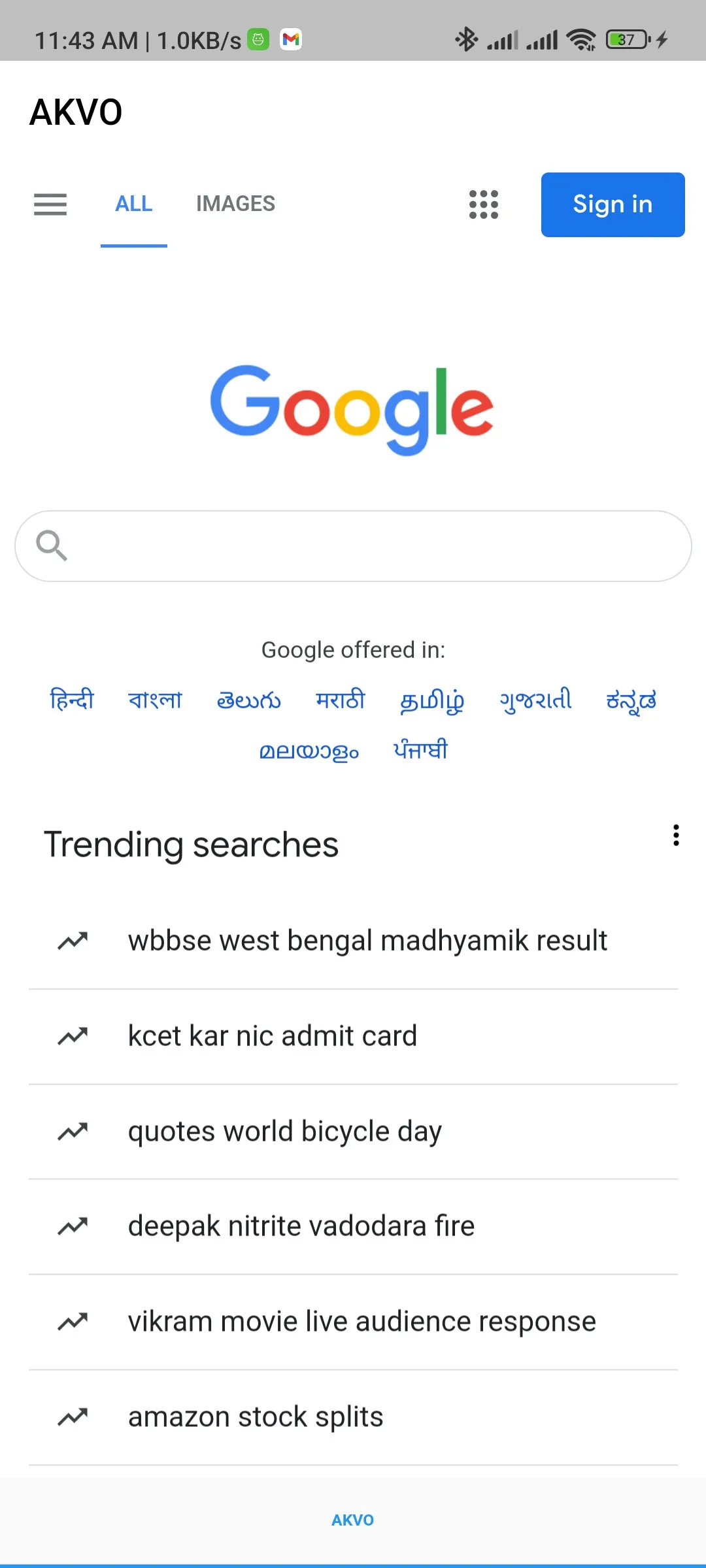Viewport: 706px width, 1568px height.
Task: Open the hamburger menu
Action: point(50,204)
